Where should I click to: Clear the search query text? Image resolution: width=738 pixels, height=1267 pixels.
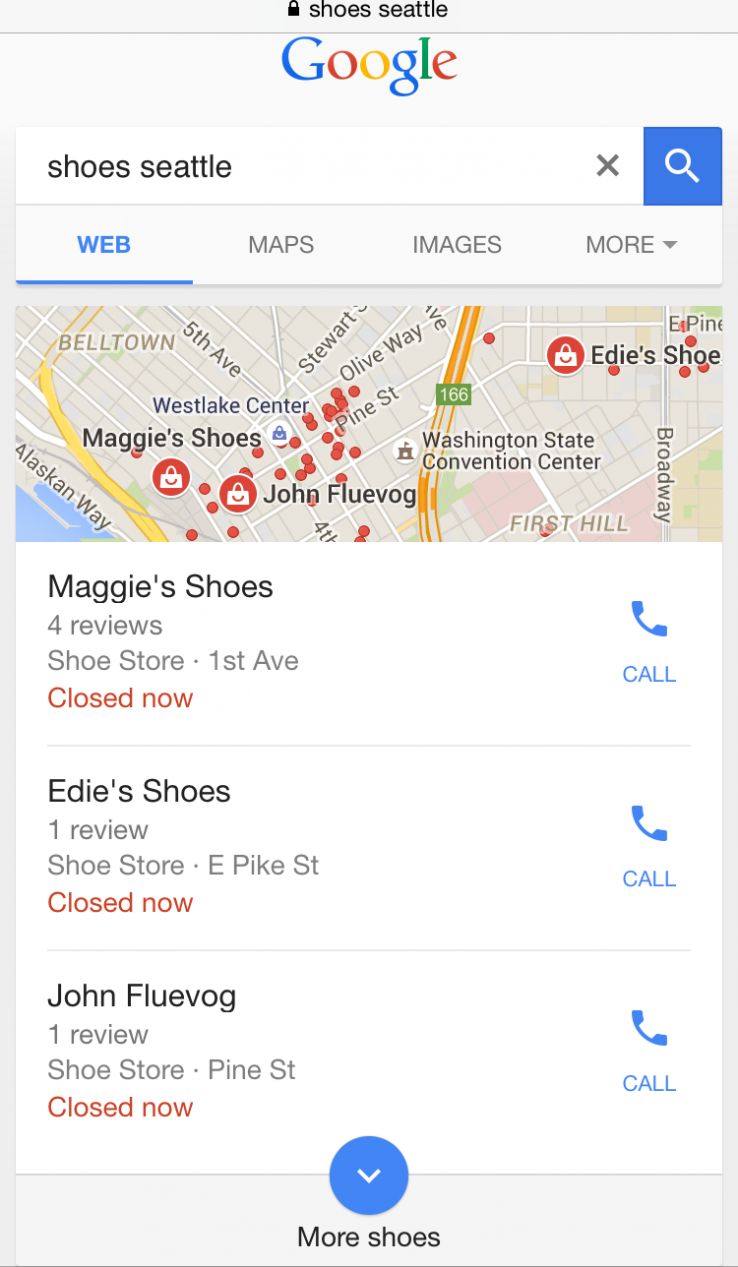click(607, 166)
